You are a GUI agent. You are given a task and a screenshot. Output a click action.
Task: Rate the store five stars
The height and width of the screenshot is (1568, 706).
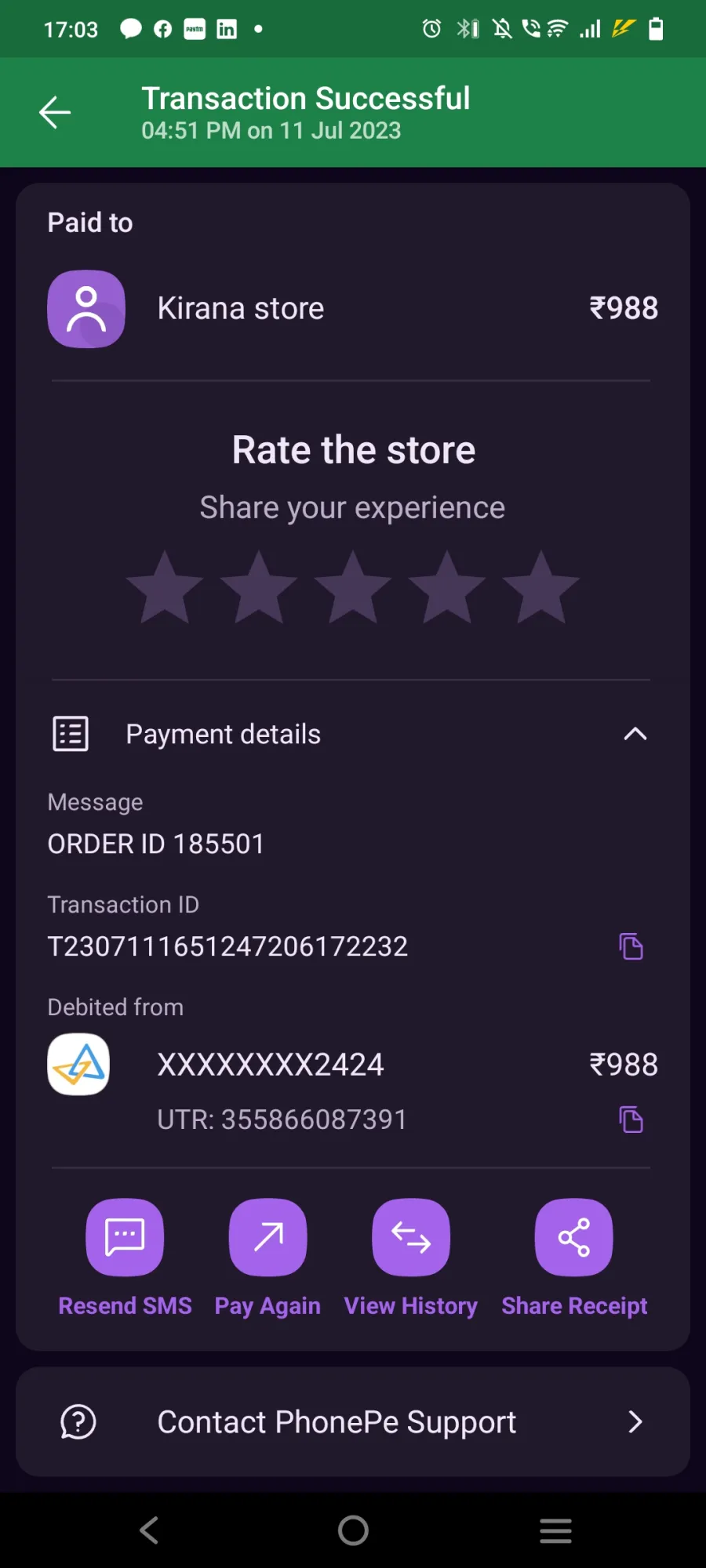[540, 587]
